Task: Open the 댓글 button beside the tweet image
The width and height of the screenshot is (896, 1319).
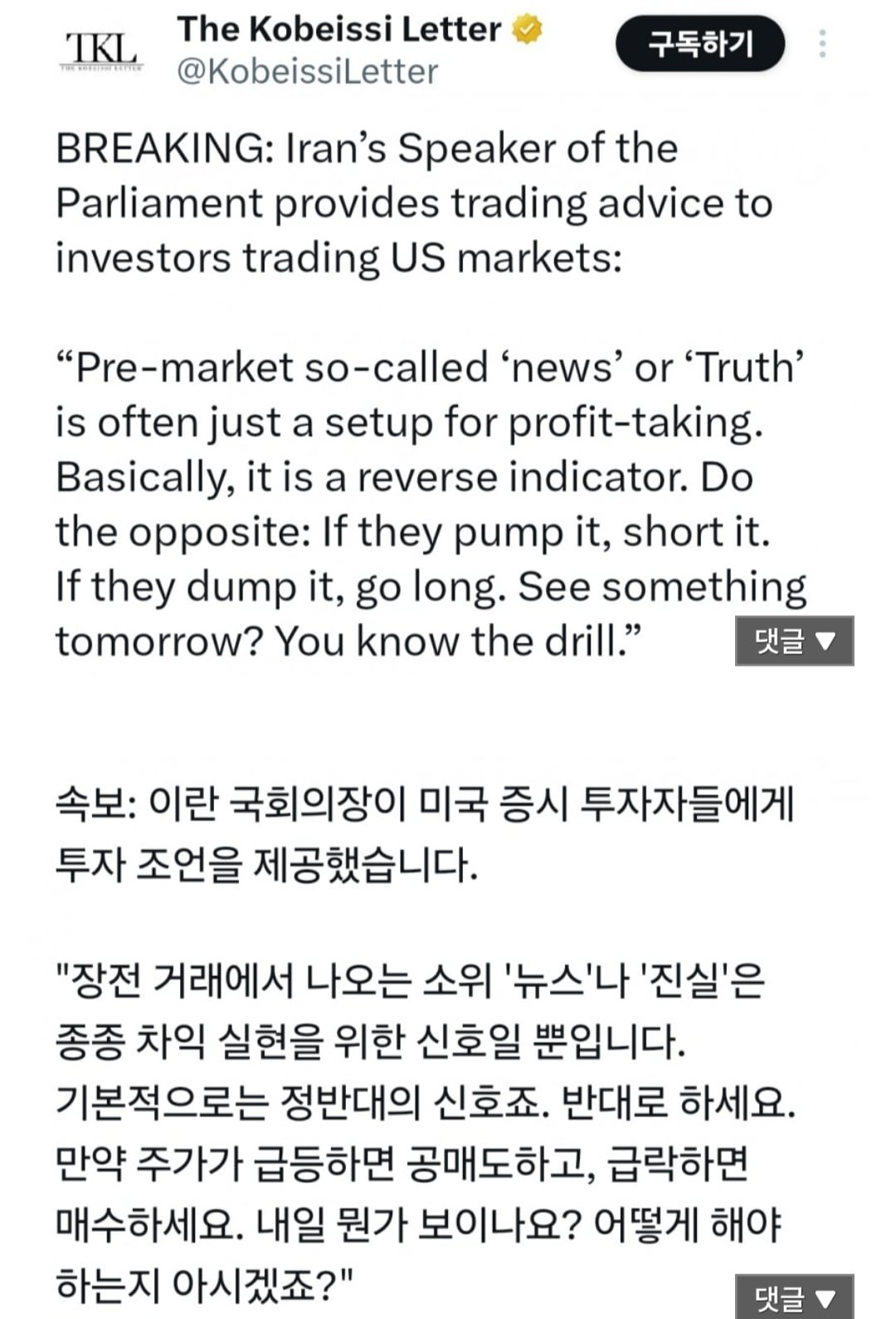Action: [794, 641]
